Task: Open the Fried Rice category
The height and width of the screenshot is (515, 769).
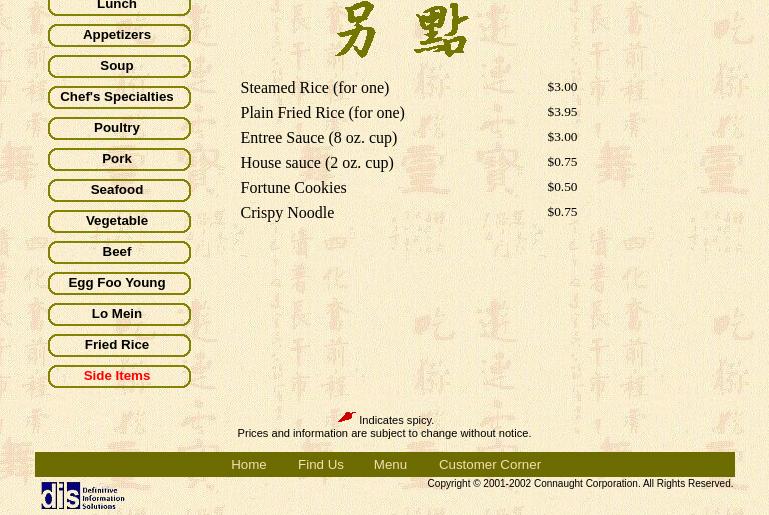Action: click(x=118, y=345)
